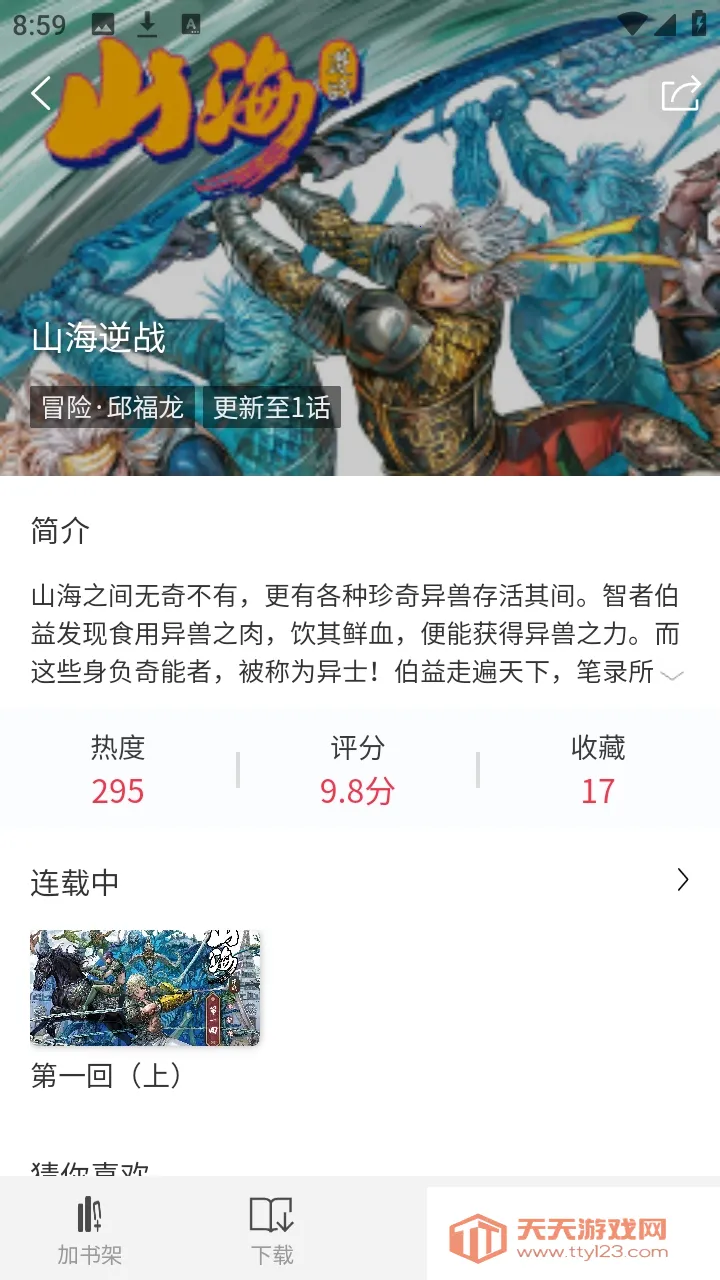Tap the battery icon at top right
Viewport: 720px width, 1280px height.
(699, 22)
